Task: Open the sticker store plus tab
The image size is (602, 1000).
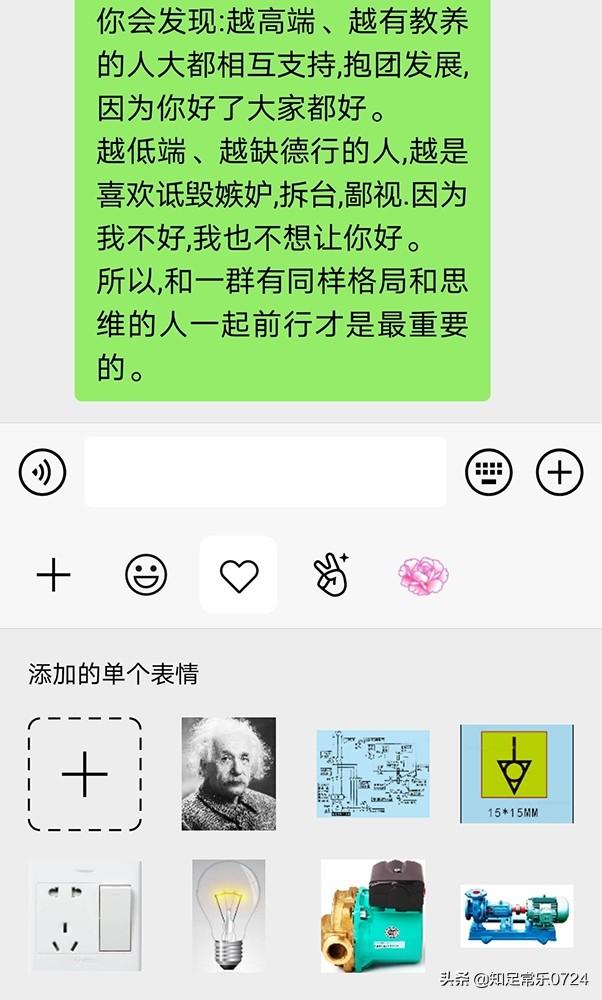Action: [53, 575]
